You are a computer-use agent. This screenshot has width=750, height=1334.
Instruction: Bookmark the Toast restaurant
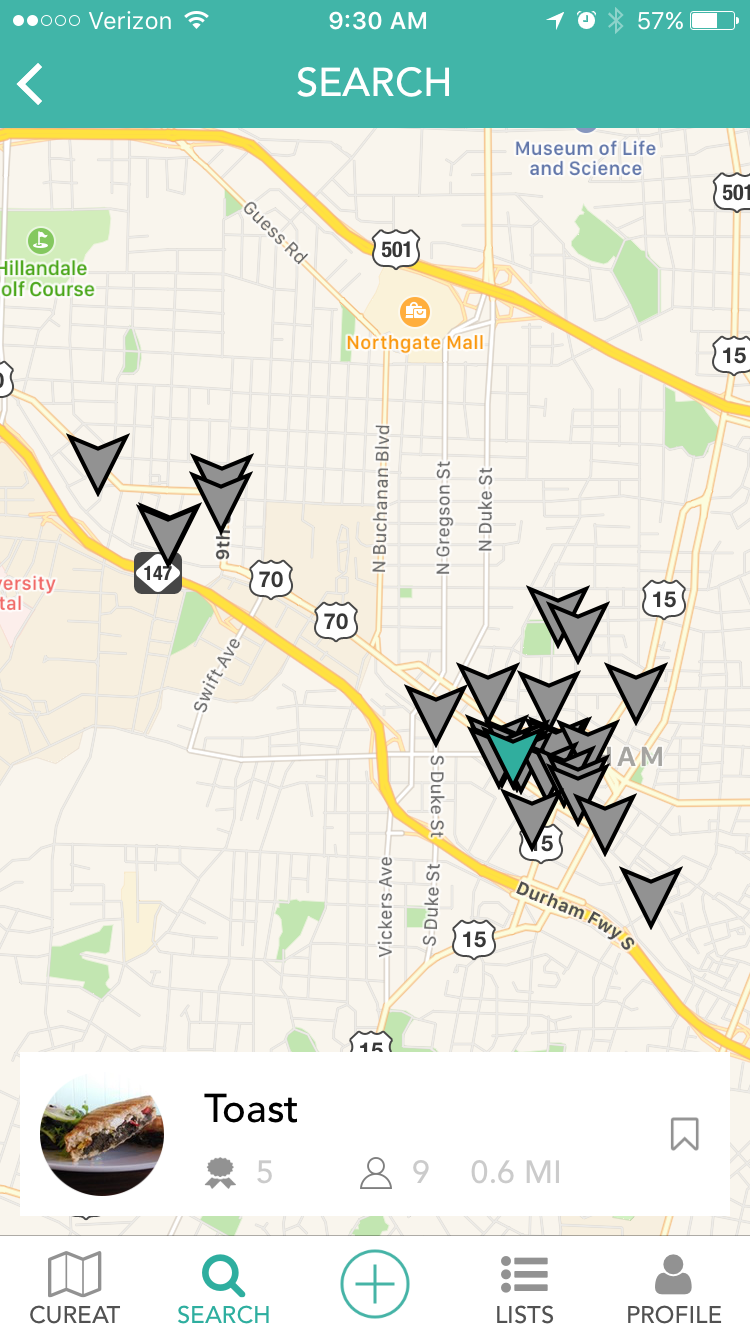coord(684,1134)
